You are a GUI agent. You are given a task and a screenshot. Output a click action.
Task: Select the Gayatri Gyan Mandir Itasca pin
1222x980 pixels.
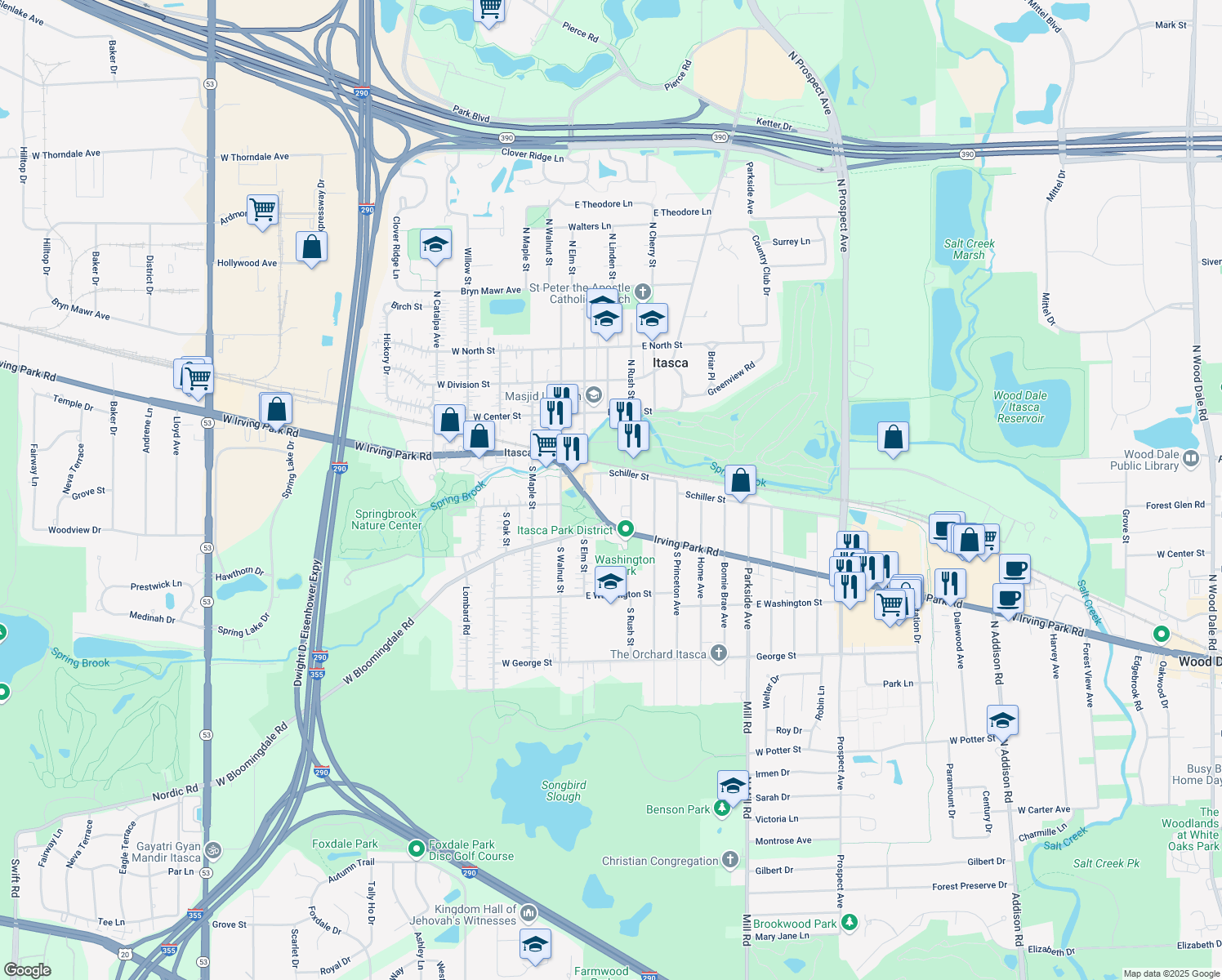click(212, 850)
